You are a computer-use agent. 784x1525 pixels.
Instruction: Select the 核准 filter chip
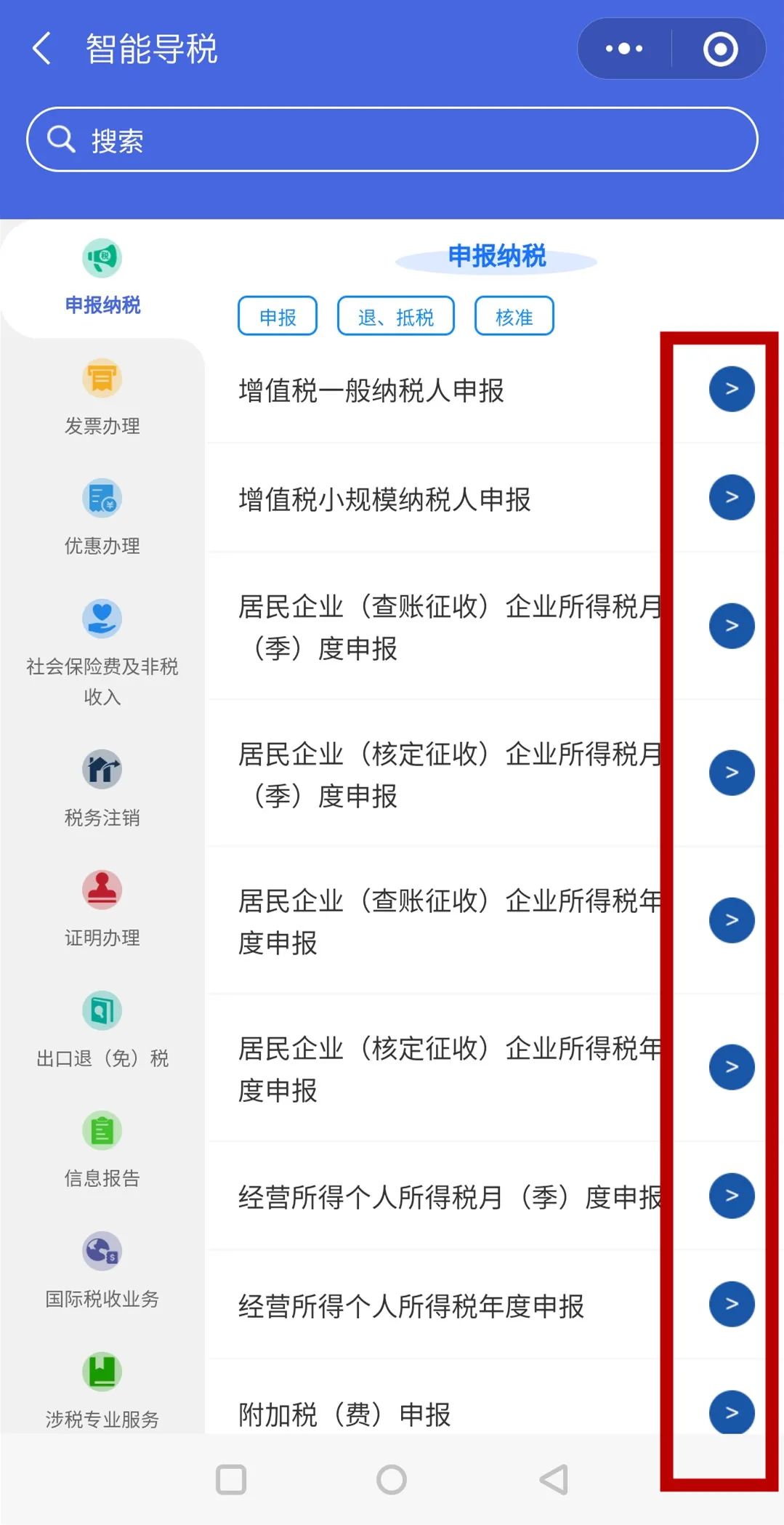pos(514,316)
